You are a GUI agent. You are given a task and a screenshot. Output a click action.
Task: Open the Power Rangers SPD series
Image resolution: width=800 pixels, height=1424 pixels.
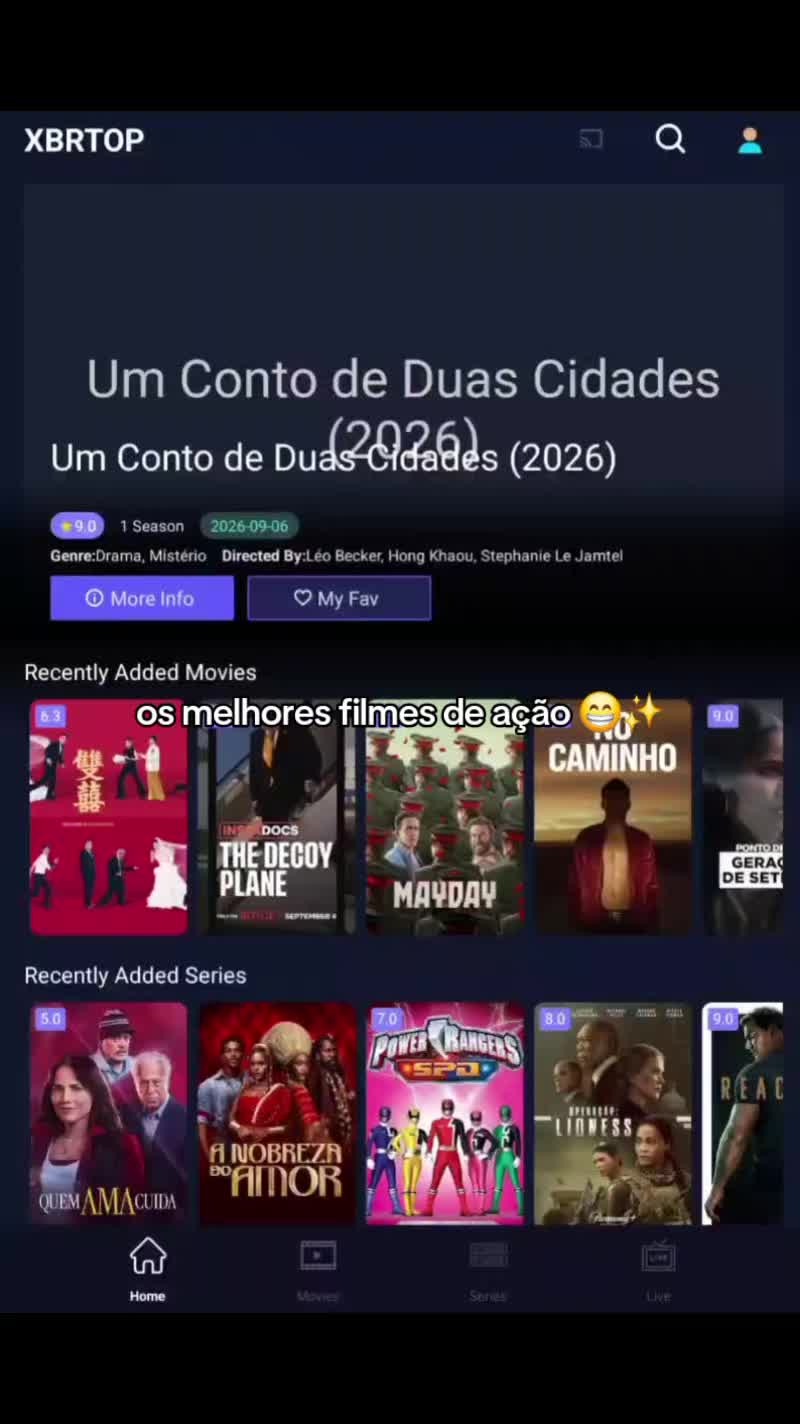click(445, 1114)
